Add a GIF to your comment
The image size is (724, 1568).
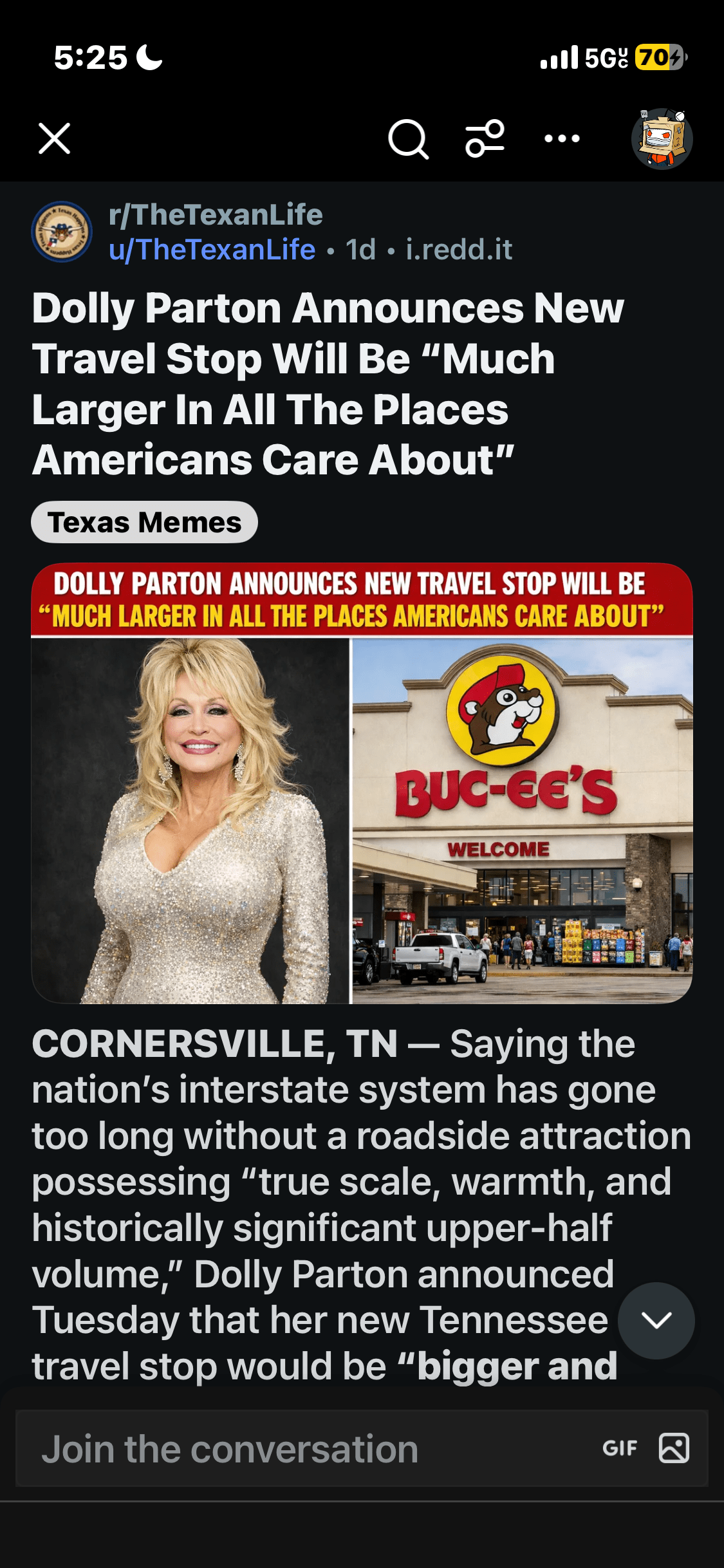620,1448
